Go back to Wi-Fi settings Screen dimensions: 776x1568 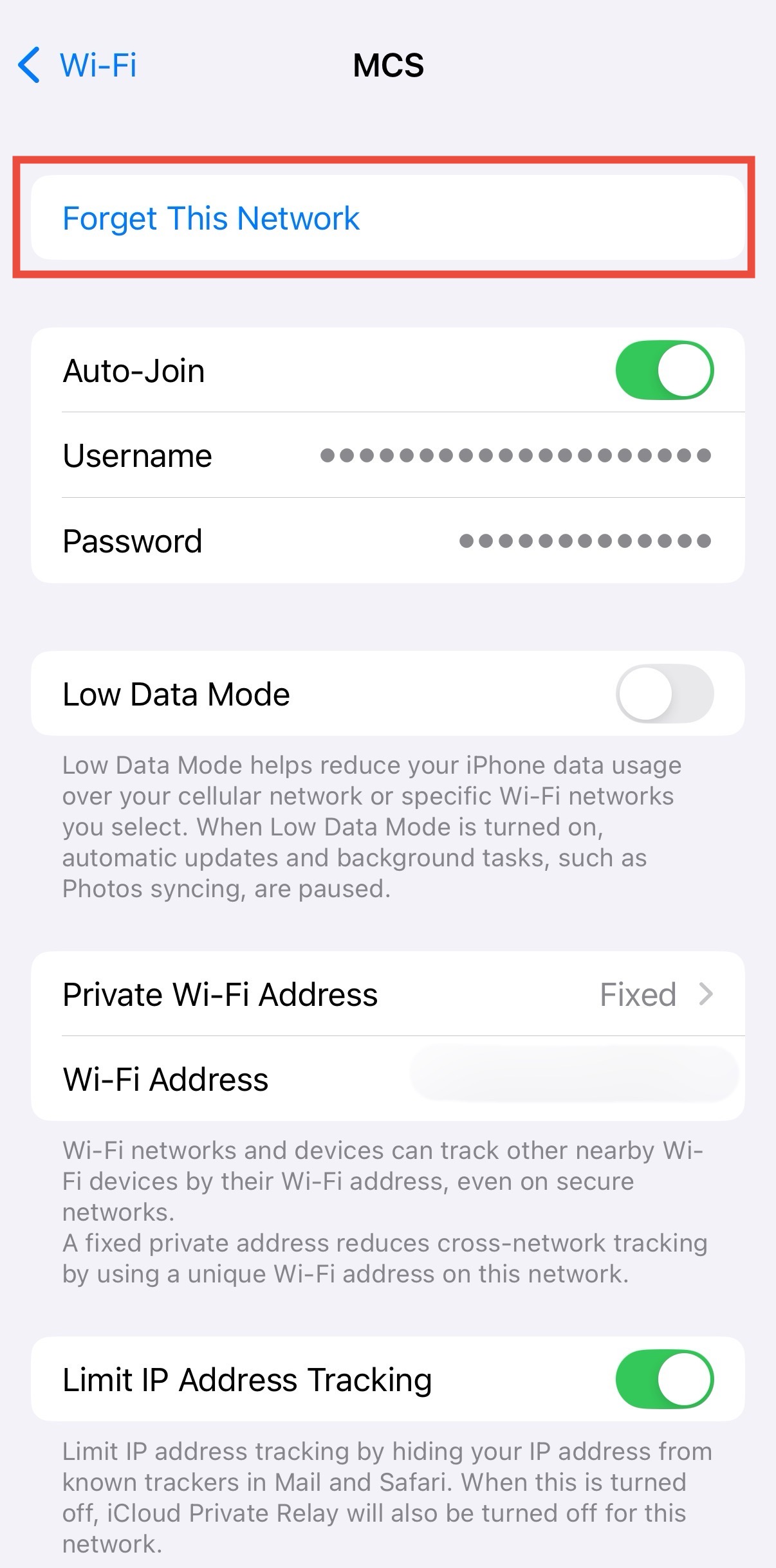[77, 65]
